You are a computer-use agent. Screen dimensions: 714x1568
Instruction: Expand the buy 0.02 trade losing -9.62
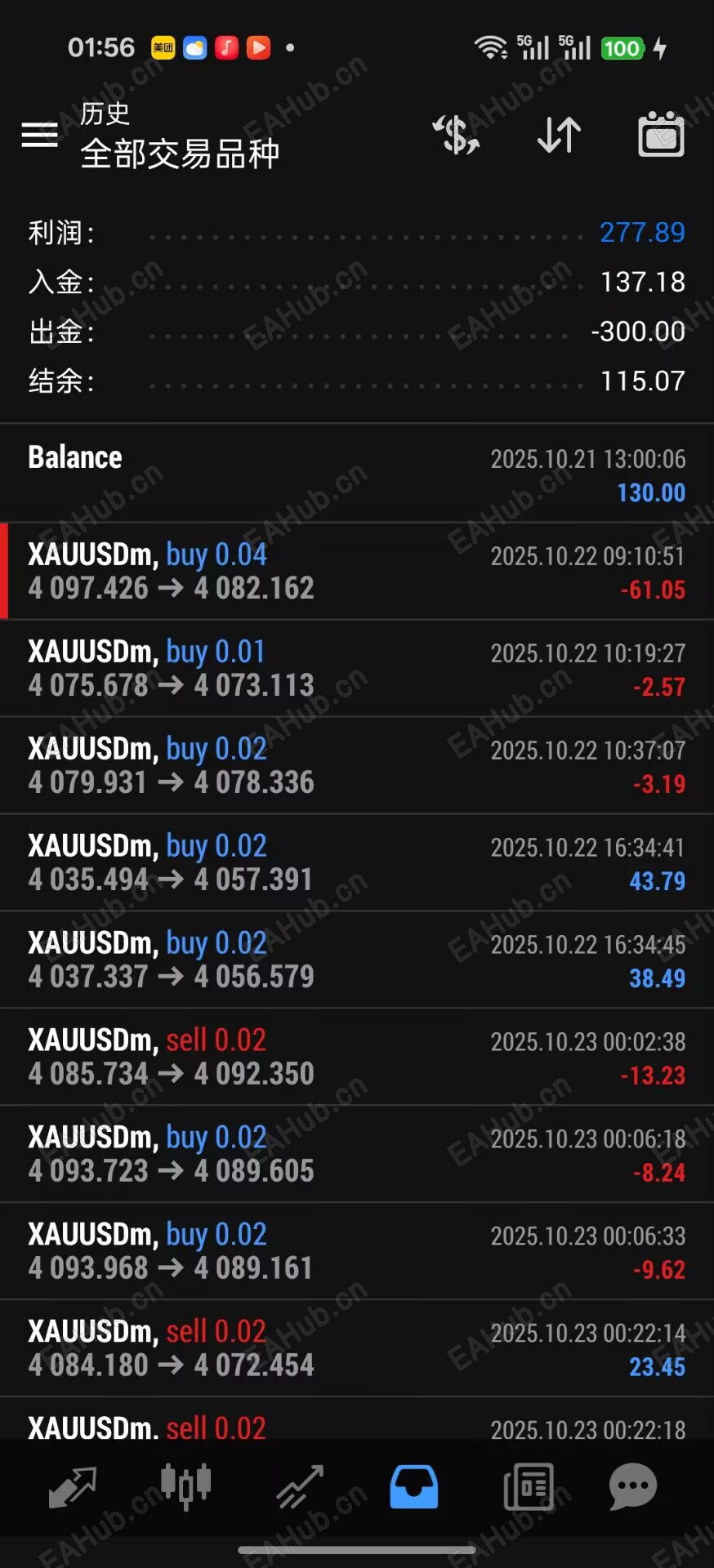[357, 1251]
